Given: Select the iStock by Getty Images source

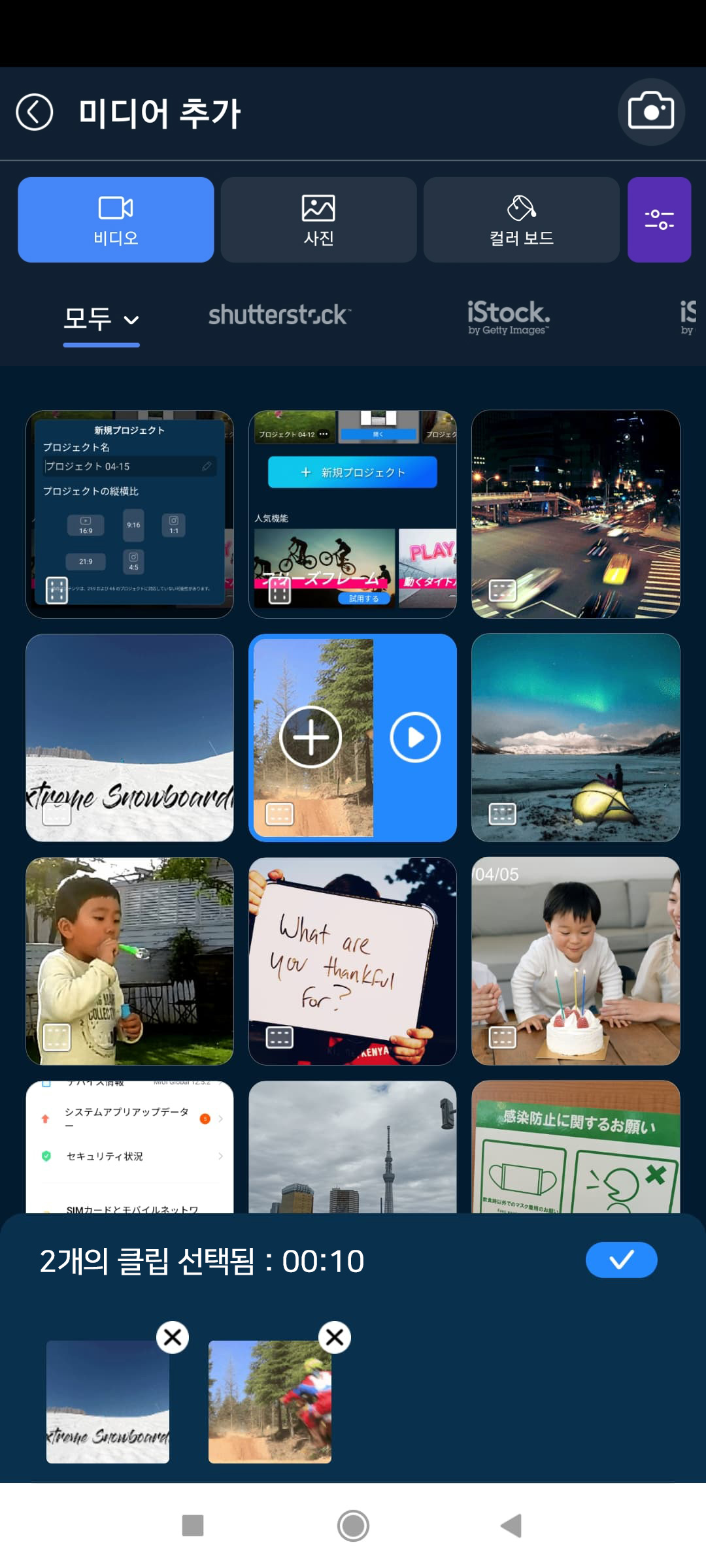Looking at the screenshot, I should (x=509, y=318).
